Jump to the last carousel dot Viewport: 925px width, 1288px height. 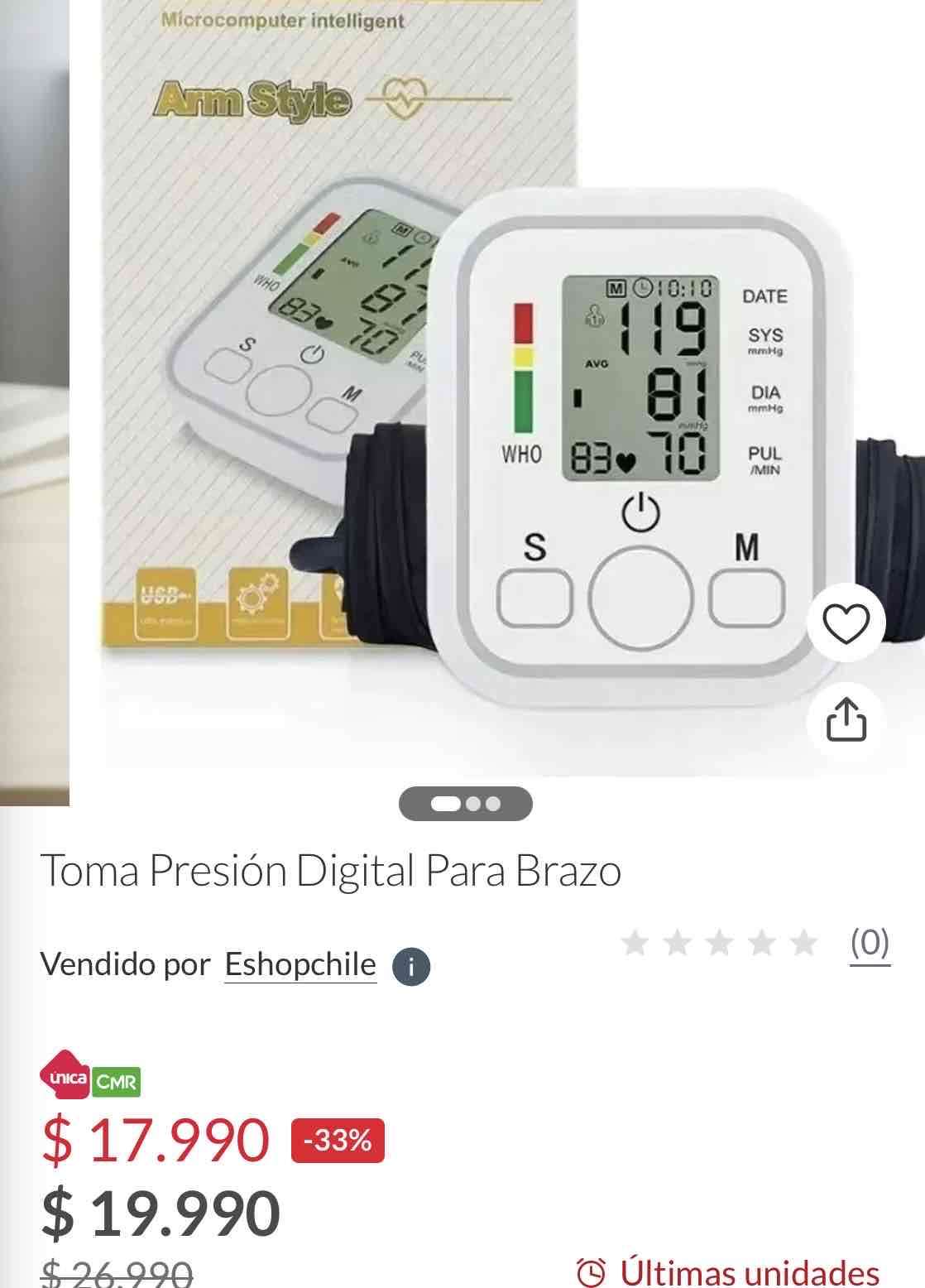tap(493, 802)
